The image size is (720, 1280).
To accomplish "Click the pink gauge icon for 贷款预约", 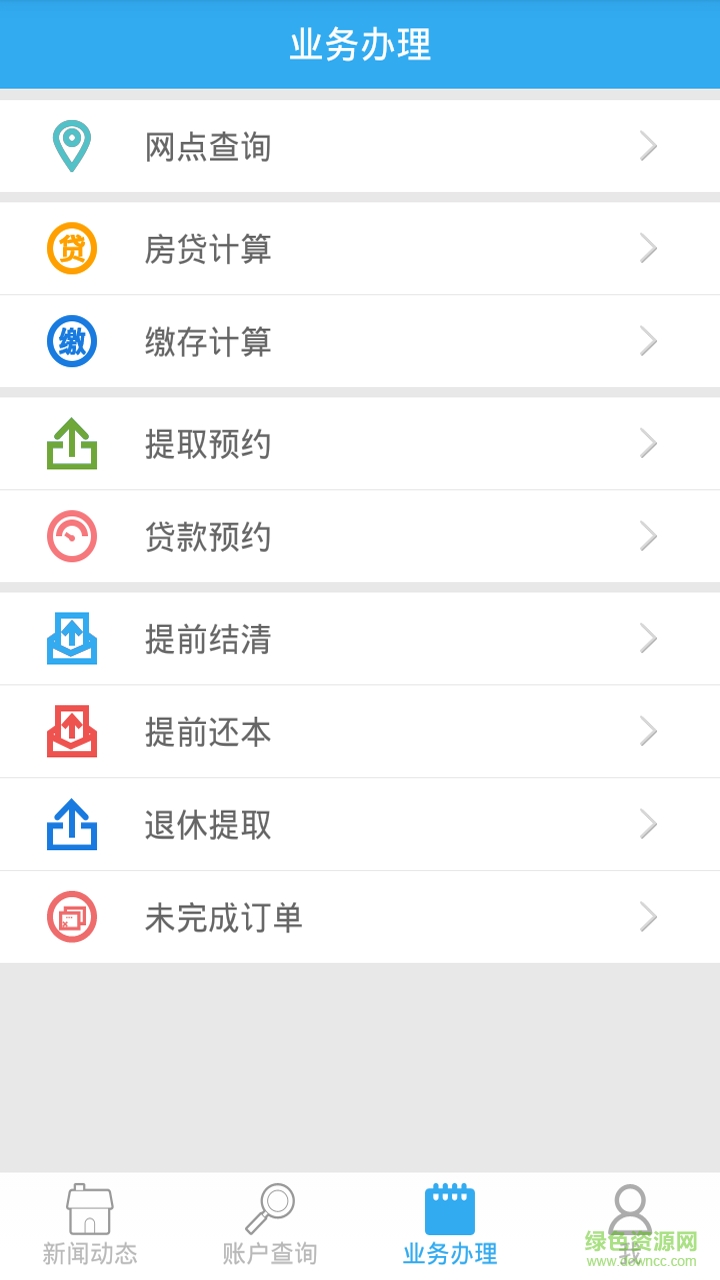I will click(x=71, y=537).
